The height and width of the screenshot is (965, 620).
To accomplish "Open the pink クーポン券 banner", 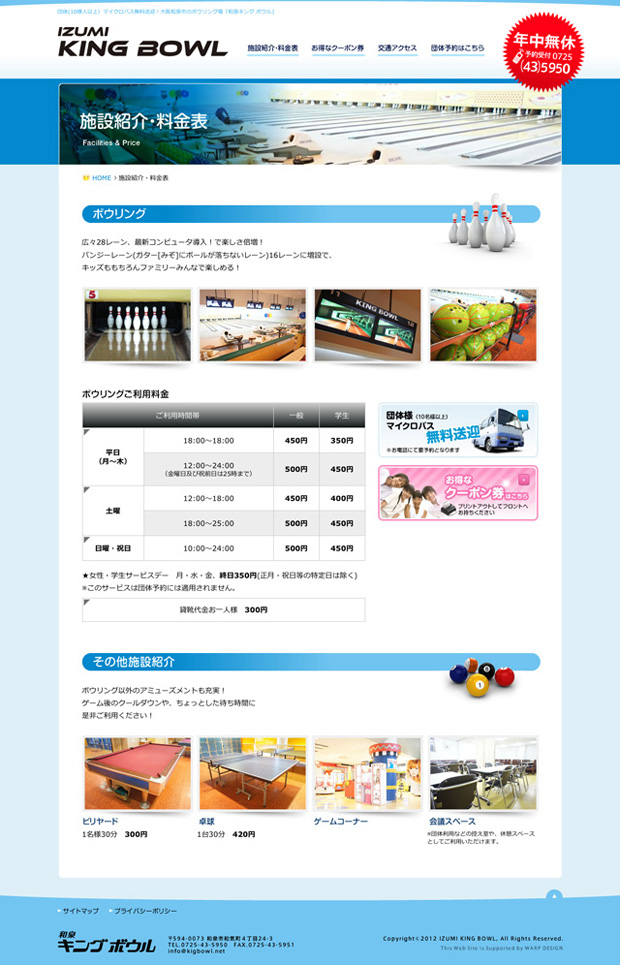I will [458, 492].
